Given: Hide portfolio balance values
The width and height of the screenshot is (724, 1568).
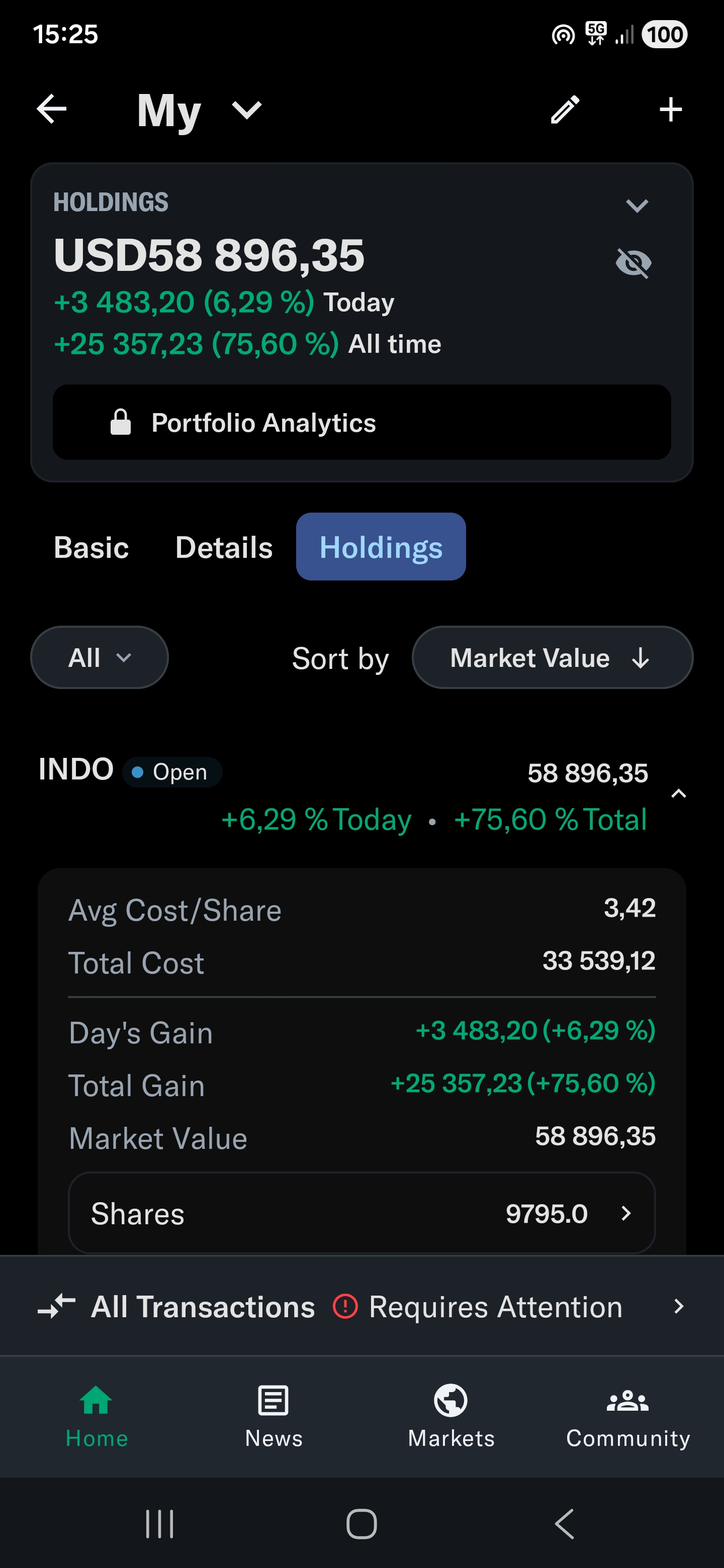Looking at the screenshot, I should click(633, 263).
